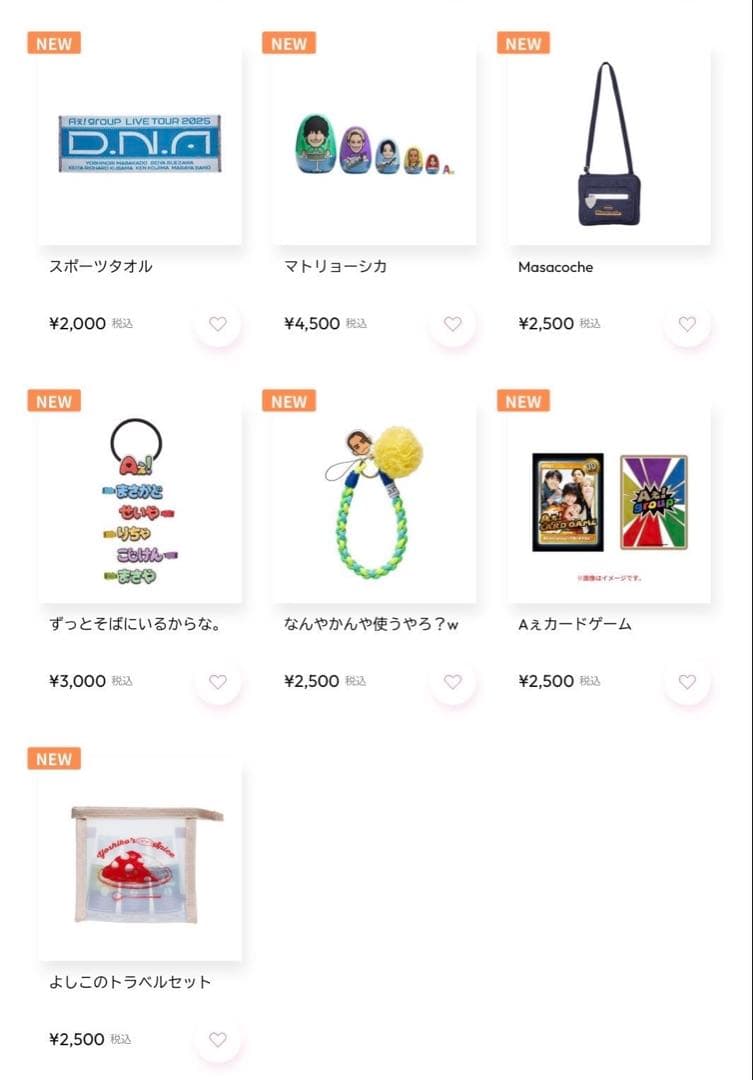Click the よしこのトラベルセット pouch image
This screenshot has height=1080, width=753.
pos(139,861)
